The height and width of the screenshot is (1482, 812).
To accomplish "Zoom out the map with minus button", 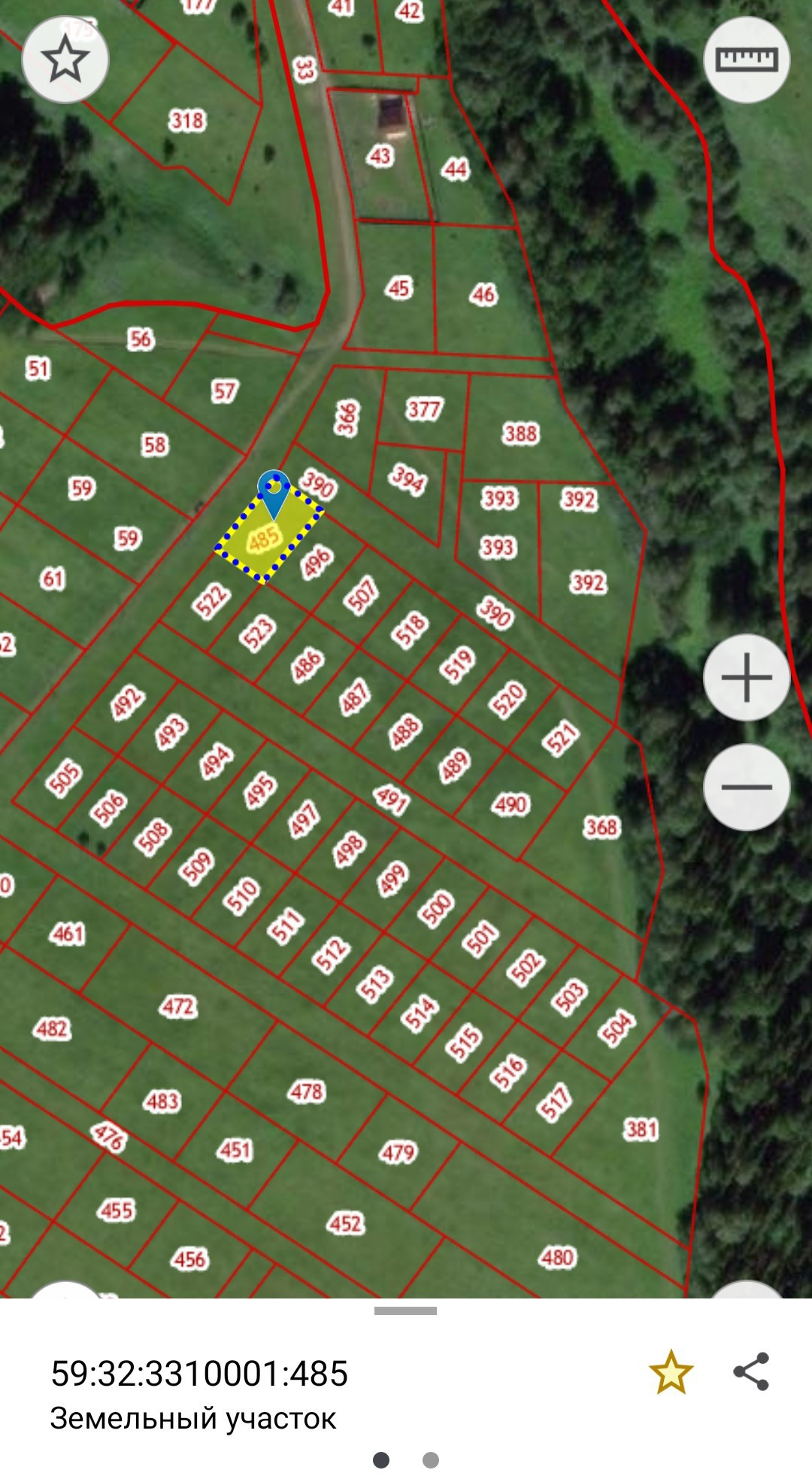I will click(x=746, y=787).
